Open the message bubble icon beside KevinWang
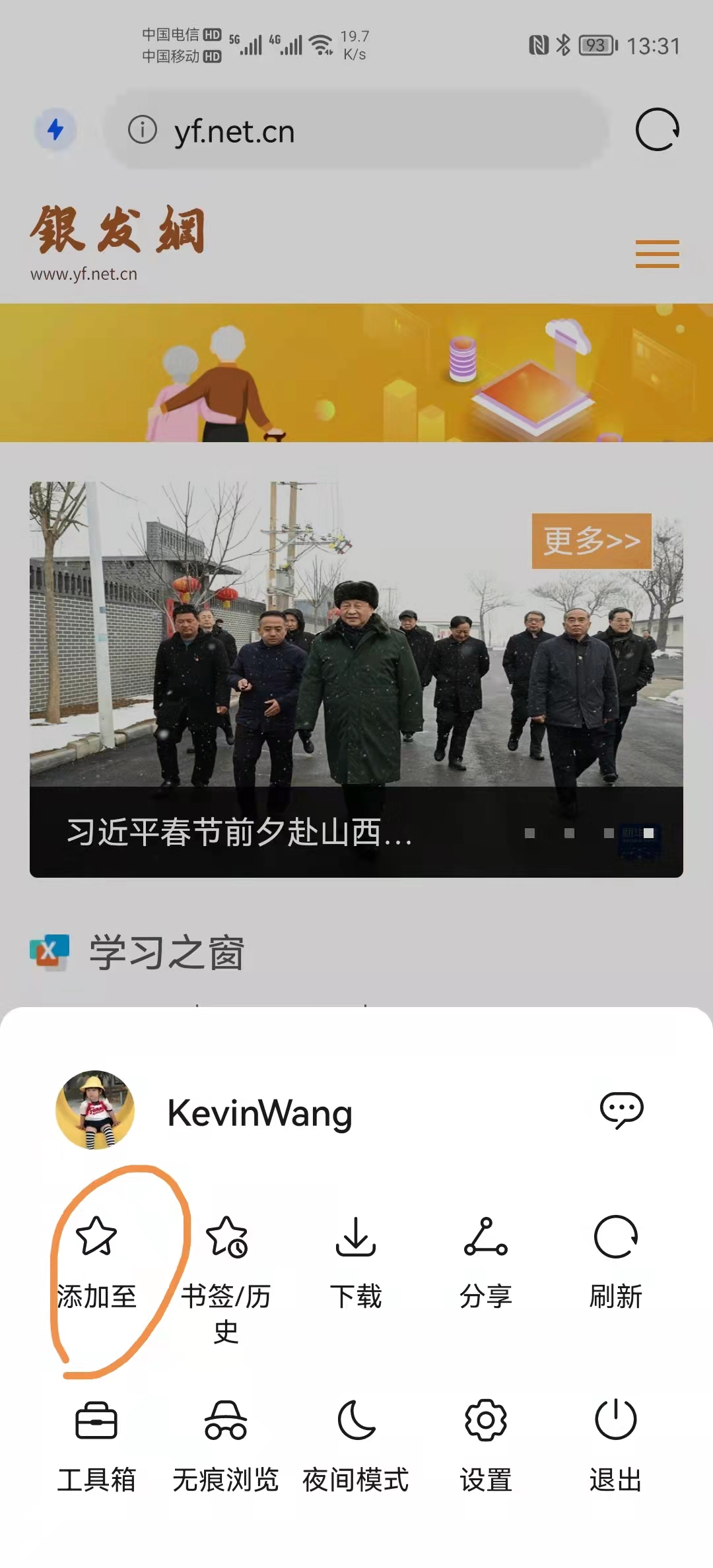Image resolution: width=713 pixels, height=1568 pixels. click(621, 1111)
